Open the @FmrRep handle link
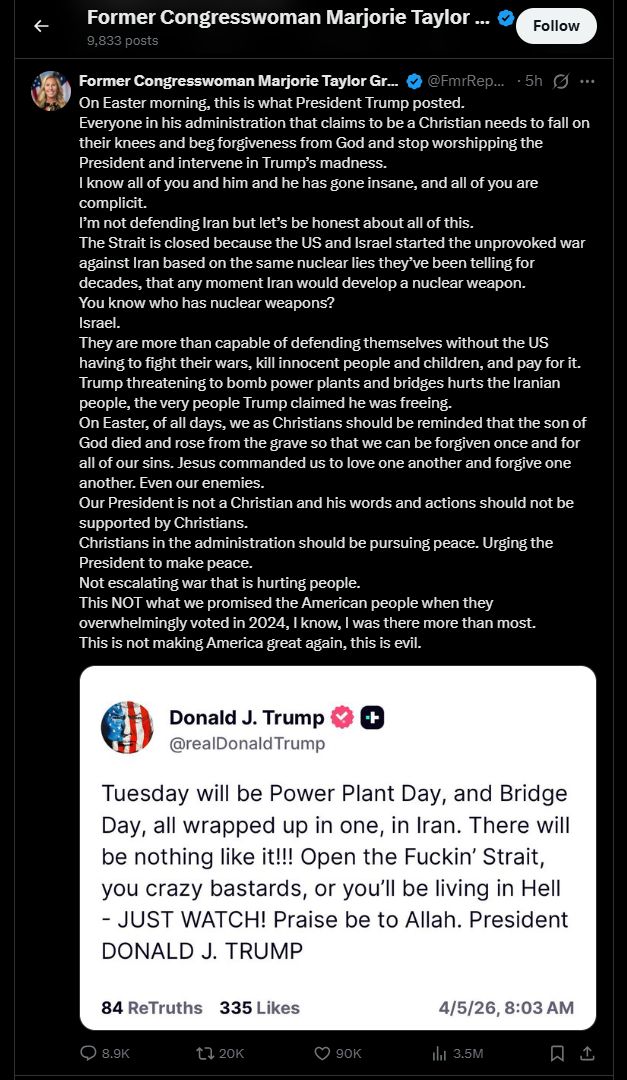 [x=468, y=81]
